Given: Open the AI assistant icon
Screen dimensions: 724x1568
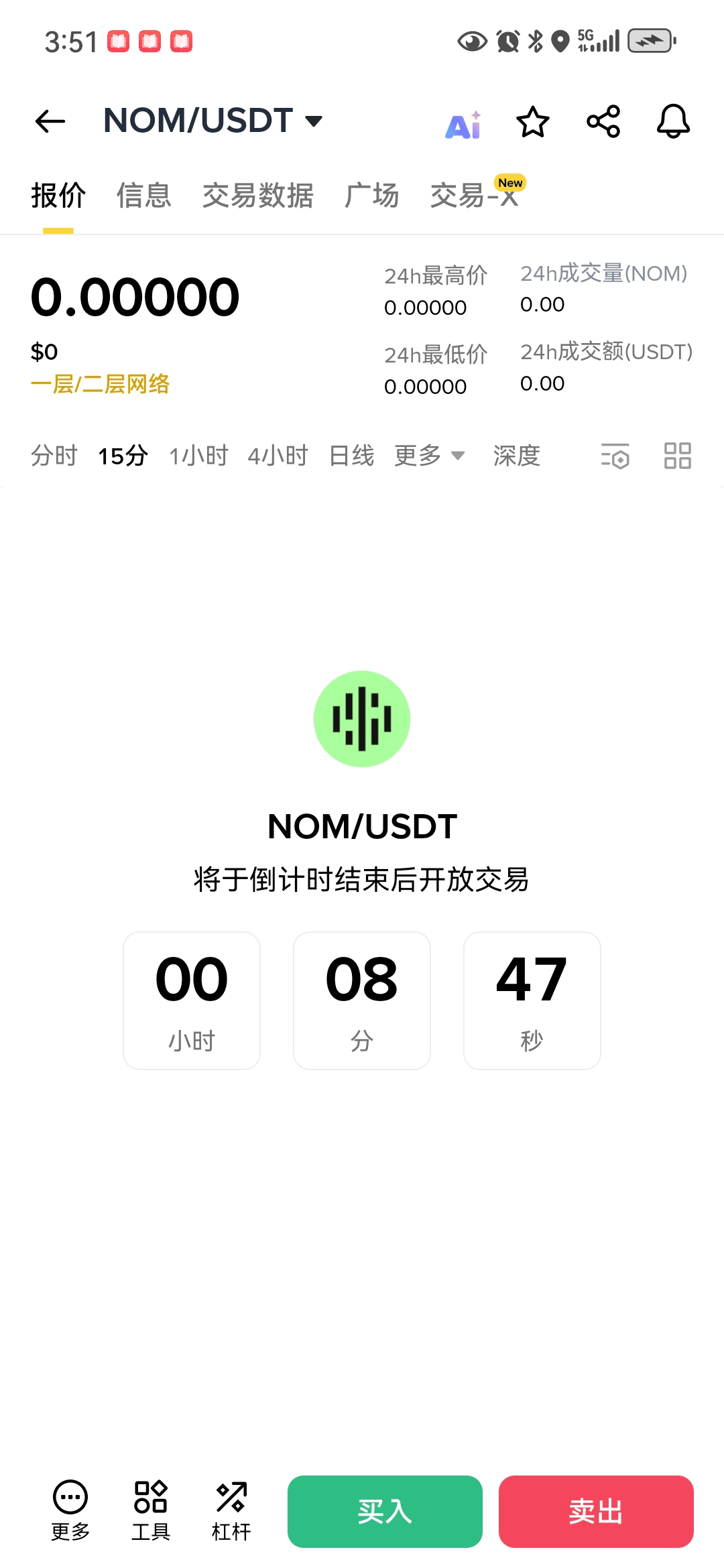Looking at the screenshot, I should [x=463, y=125].
